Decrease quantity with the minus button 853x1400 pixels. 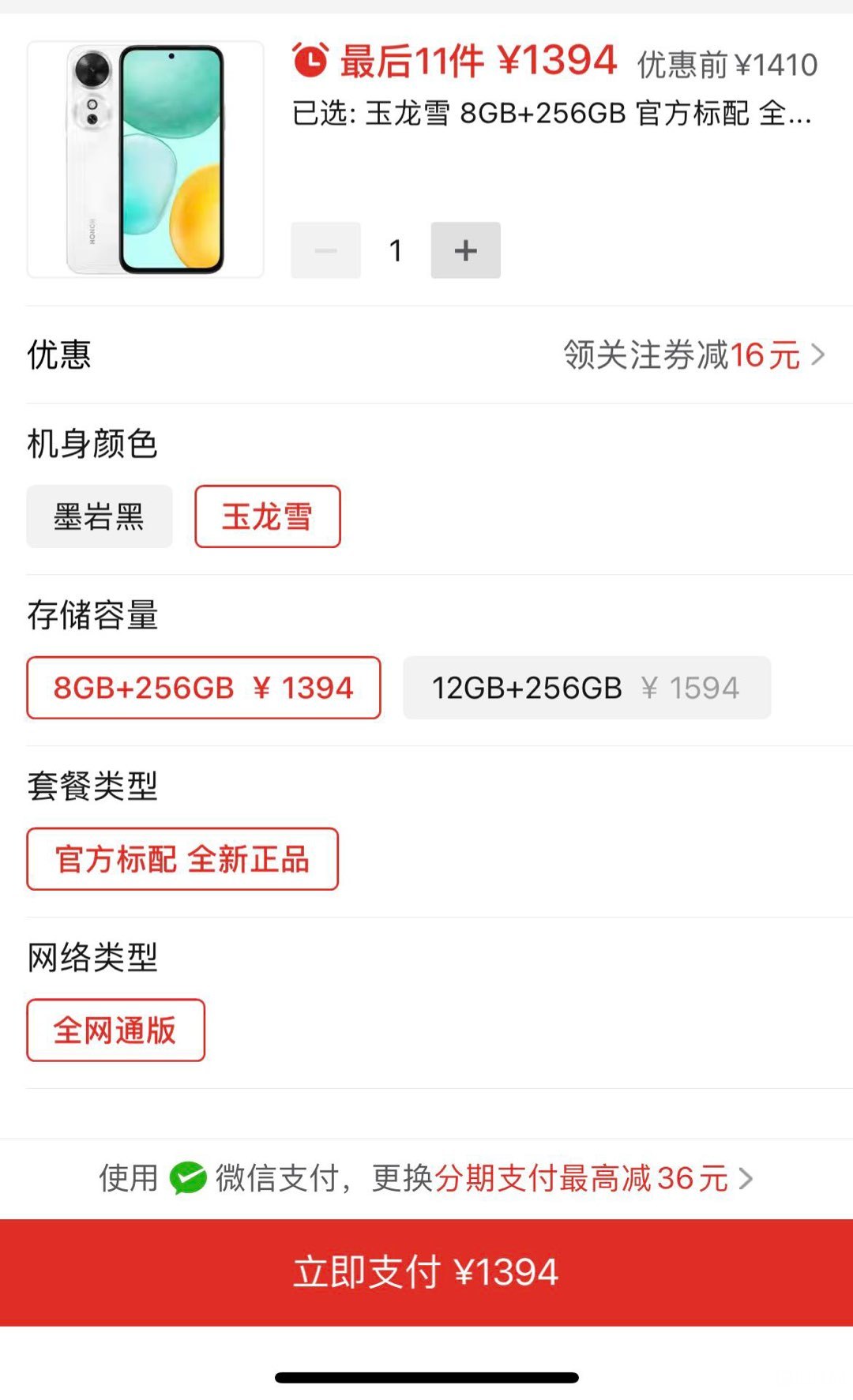click(325, 250)
